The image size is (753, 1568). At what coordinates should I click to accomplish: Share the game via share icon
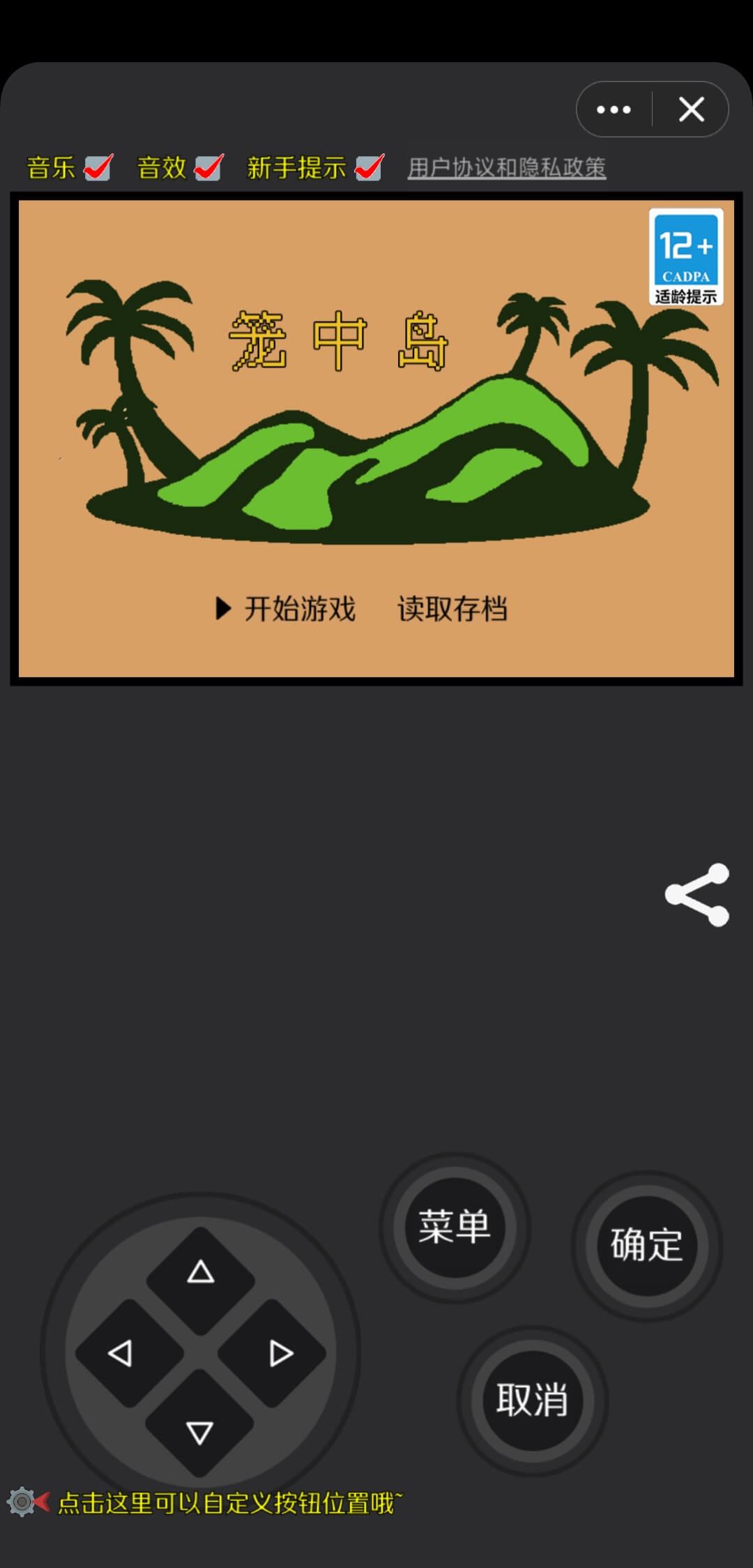point(697,895)
